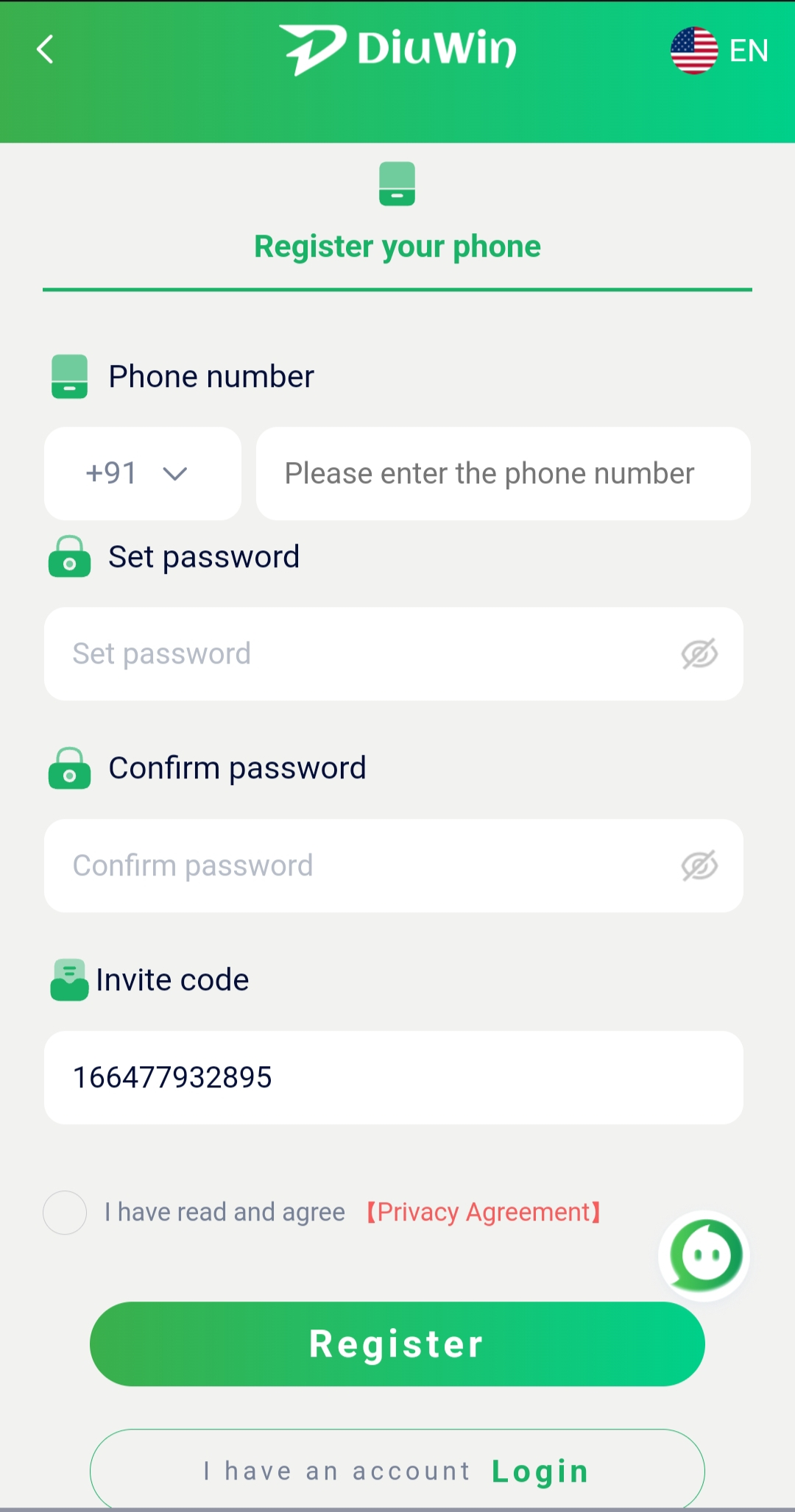The image size is (795, 1512).
Task: Tap the Set password field
Action: pos(361,653)
